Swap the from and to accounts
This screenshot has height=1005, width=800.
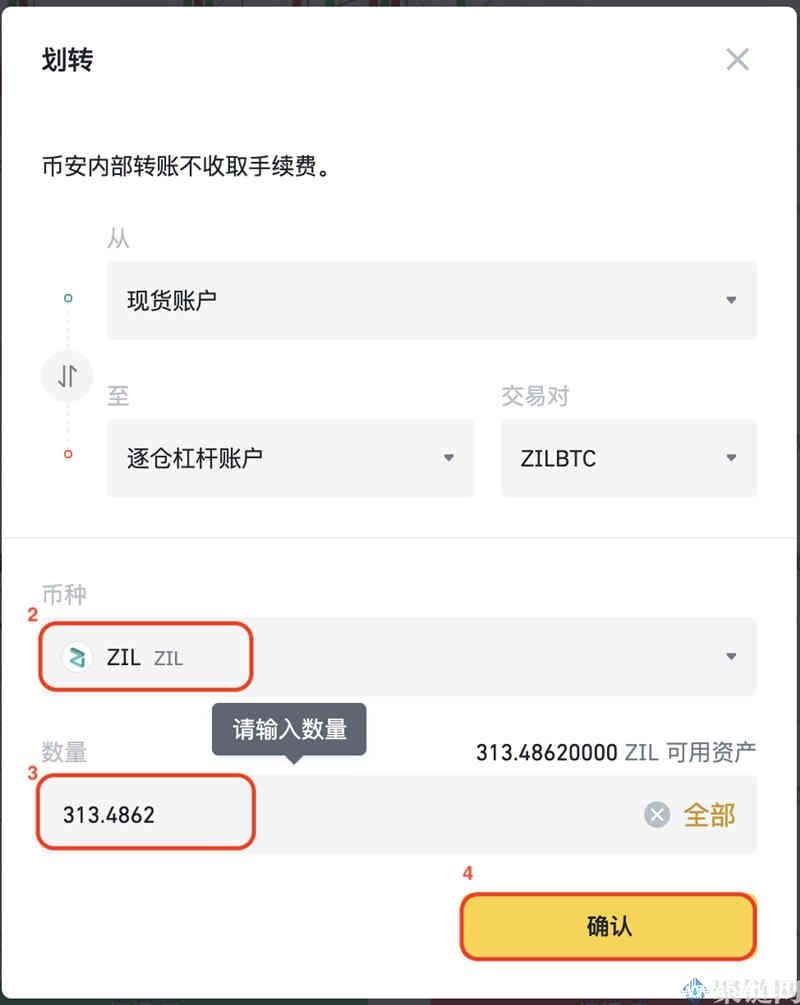[67, 376]
